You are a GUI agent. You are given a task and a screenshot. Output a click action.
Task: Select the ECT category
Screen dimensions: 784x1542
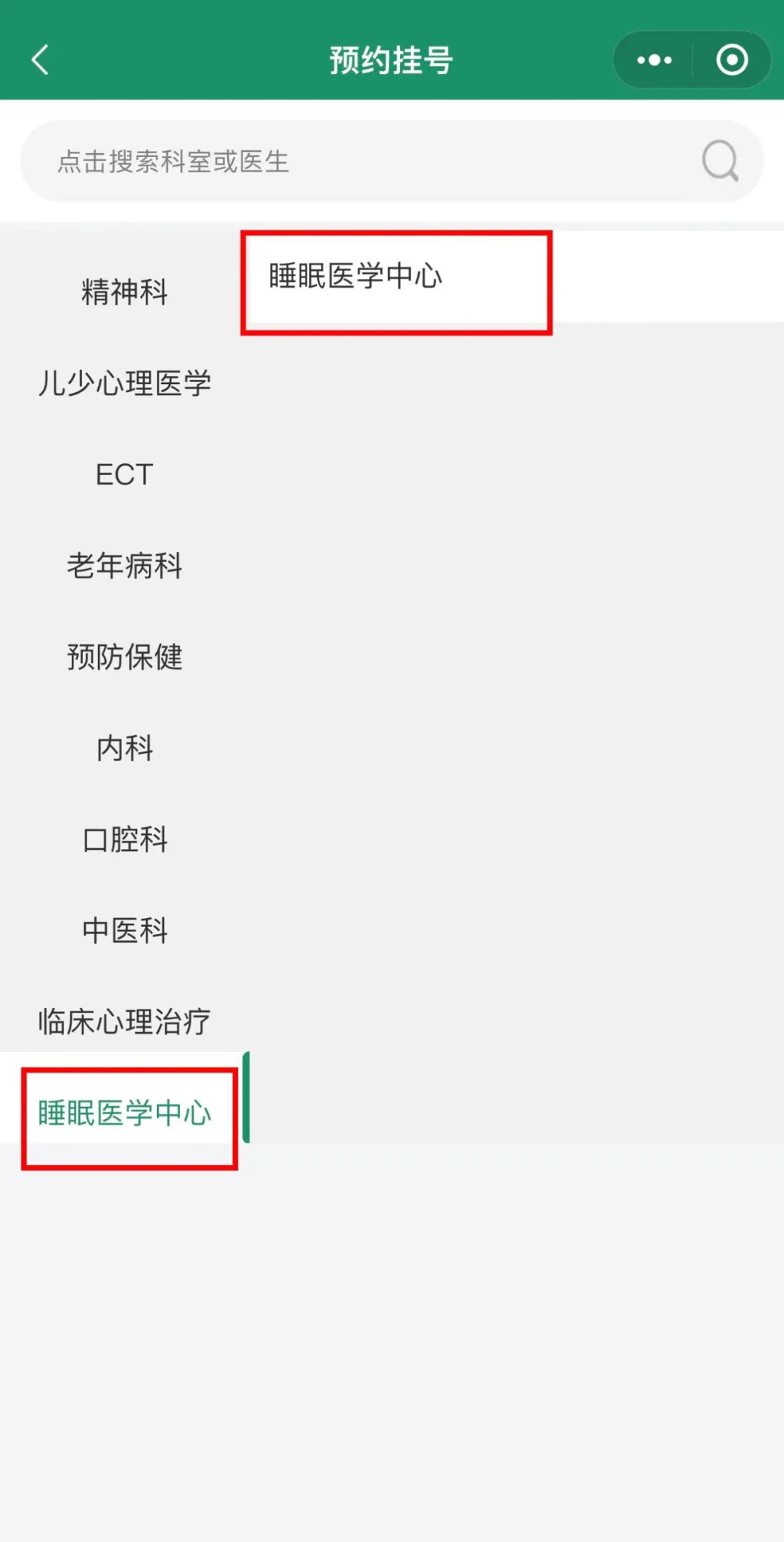point(124,474)
